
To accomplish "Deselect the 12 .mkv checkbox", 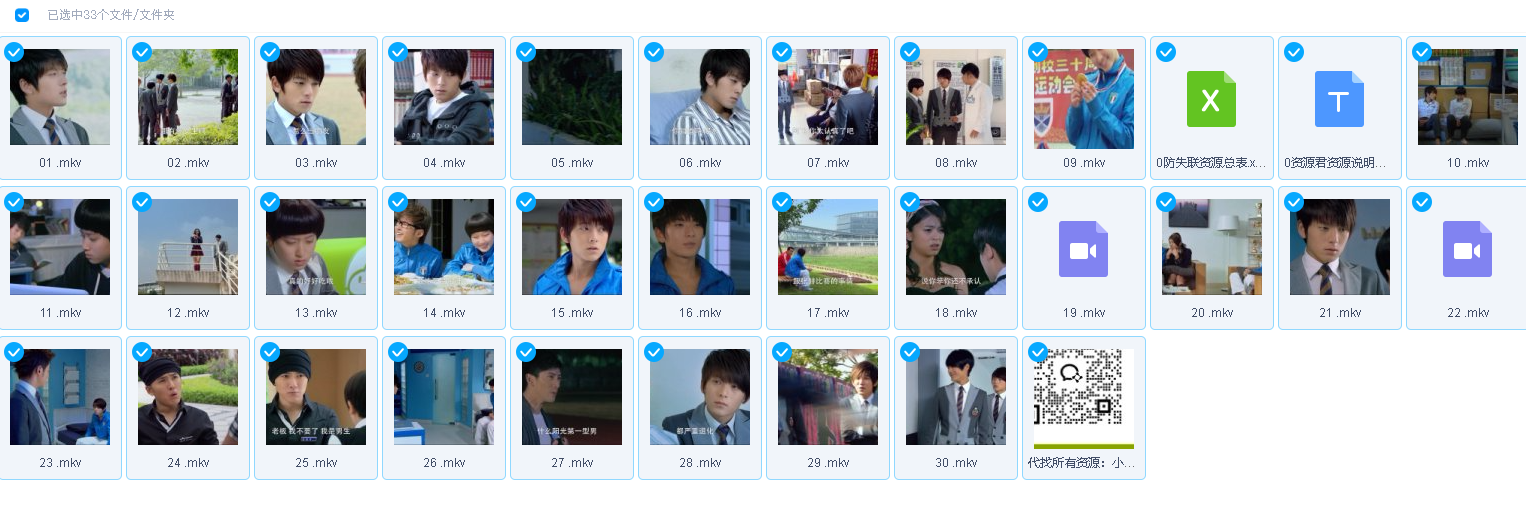I will coord(142,202).
